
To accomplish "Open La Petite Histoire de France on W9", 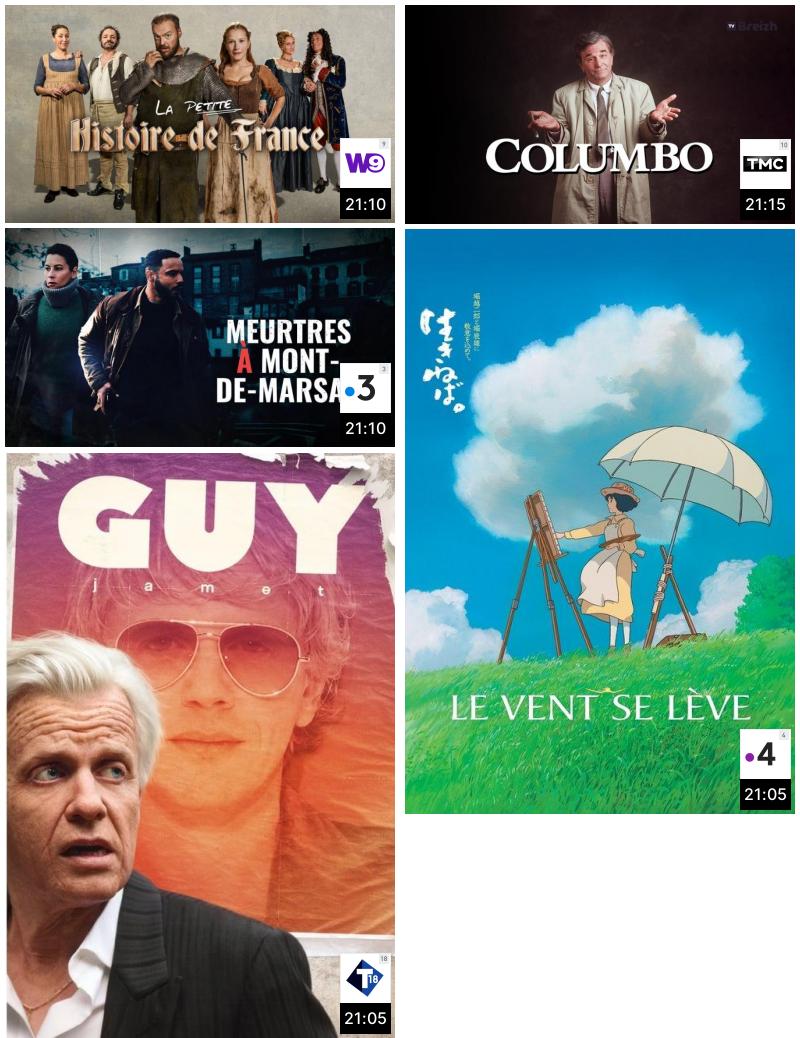I will tap(200, 114).
